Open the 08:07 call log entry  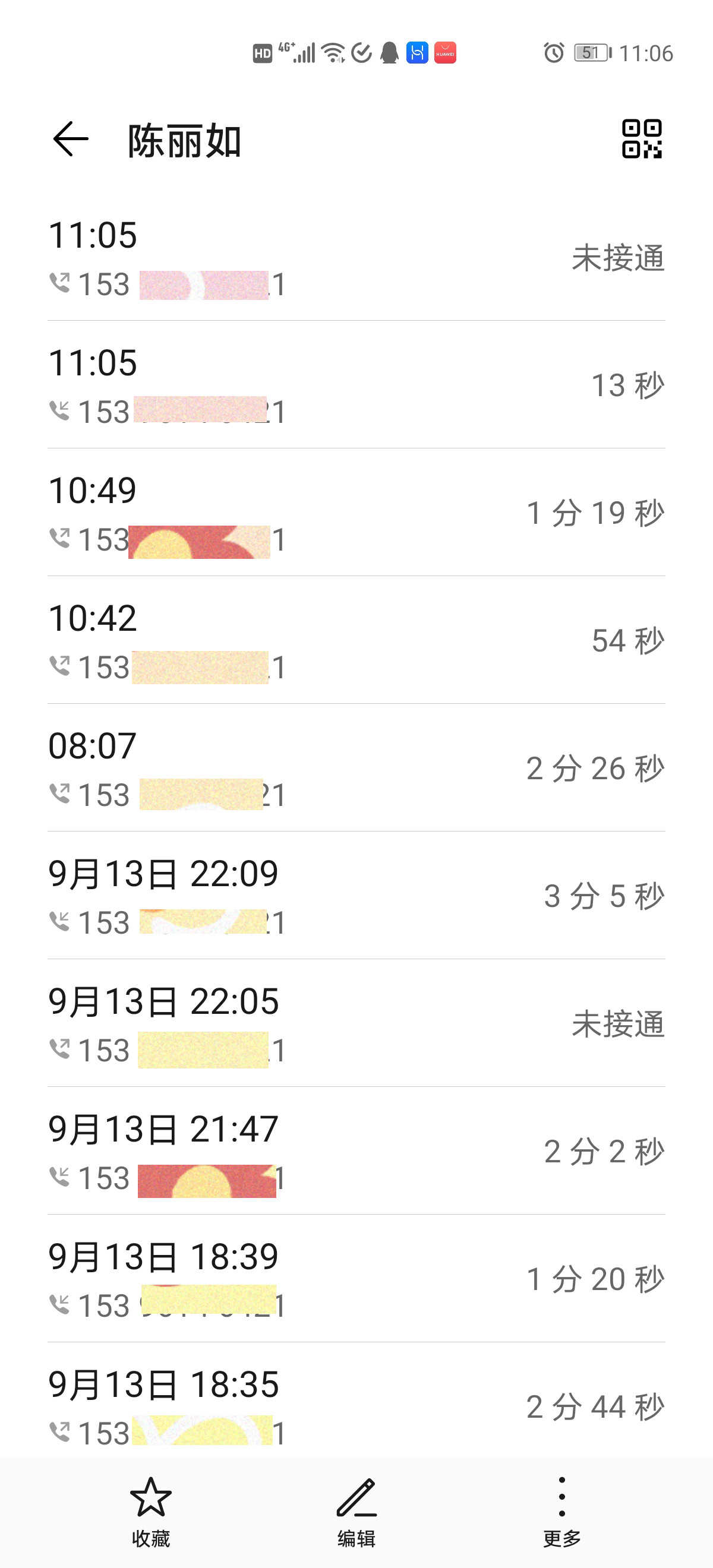[356, 769]
